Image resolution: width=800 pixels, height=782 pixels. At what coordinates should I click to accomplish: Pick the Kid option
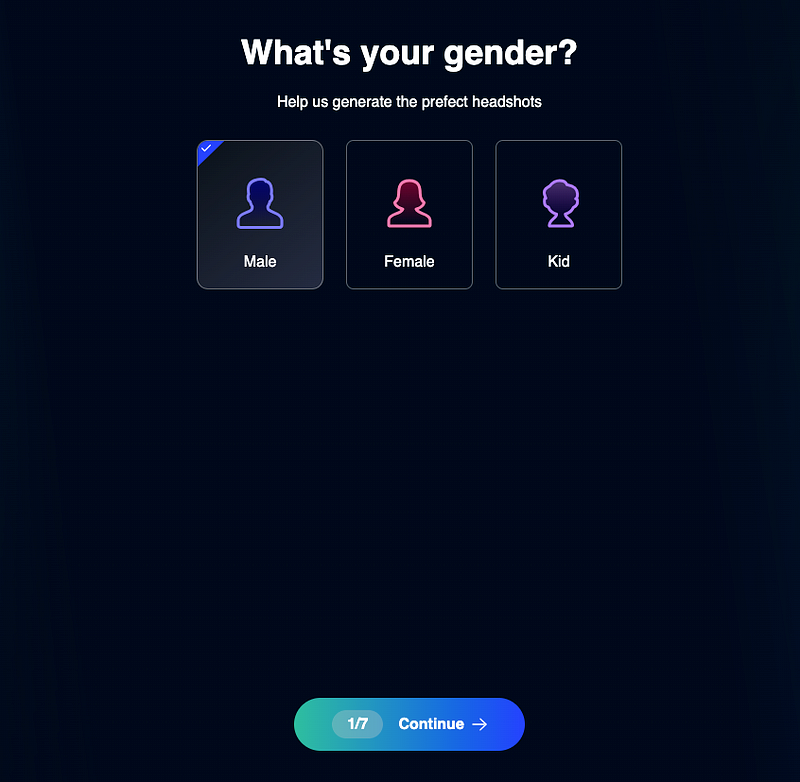coord(559,215)
